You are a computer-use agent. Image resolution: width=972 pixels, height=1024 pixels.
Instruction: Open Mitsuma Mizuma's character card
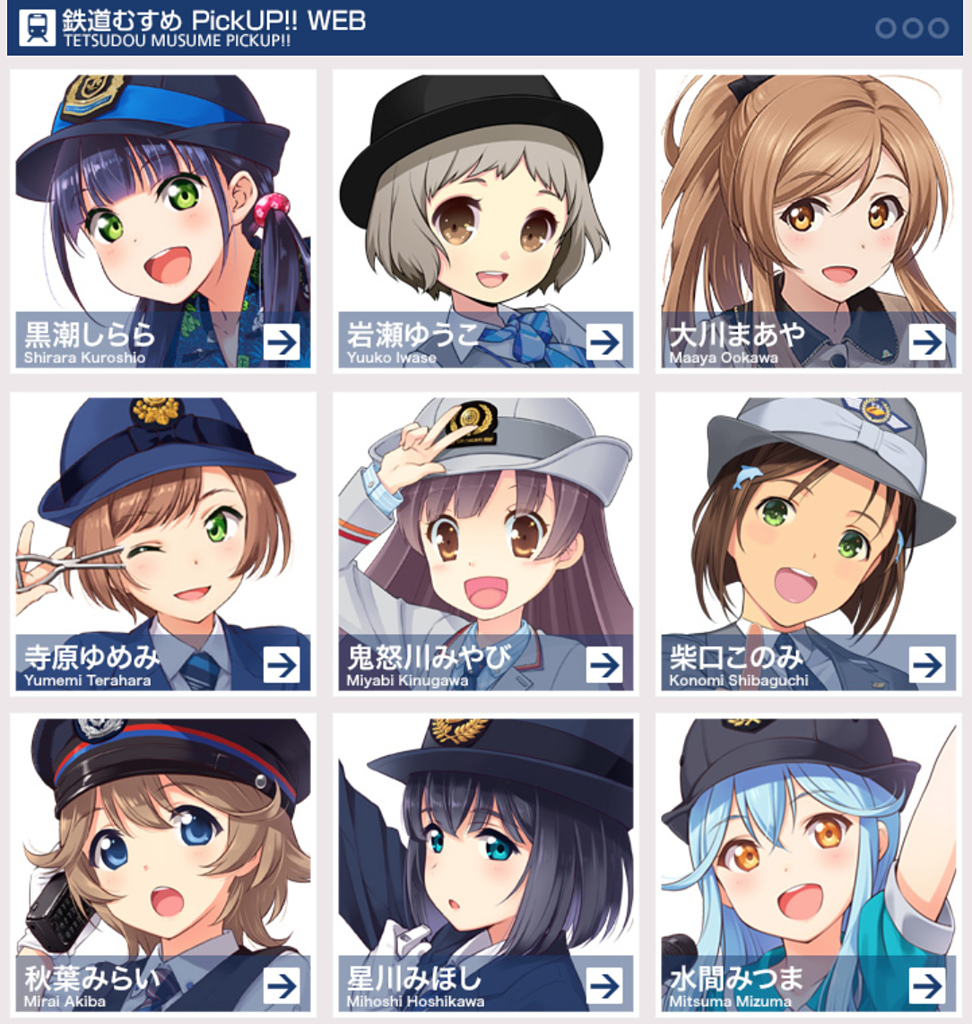(808, 865)
